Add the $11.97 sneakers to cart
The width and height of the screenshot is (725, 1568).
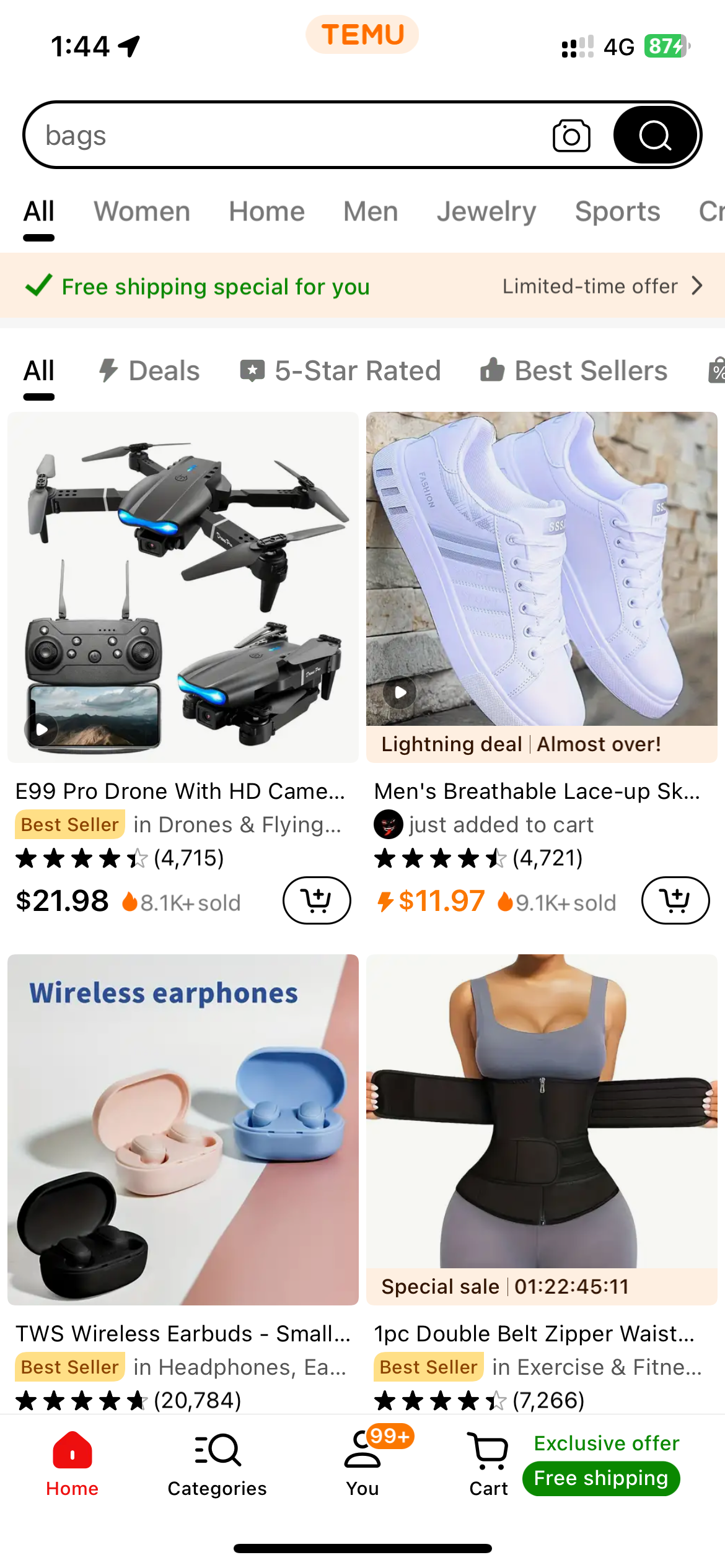click(x=675, y=900)
